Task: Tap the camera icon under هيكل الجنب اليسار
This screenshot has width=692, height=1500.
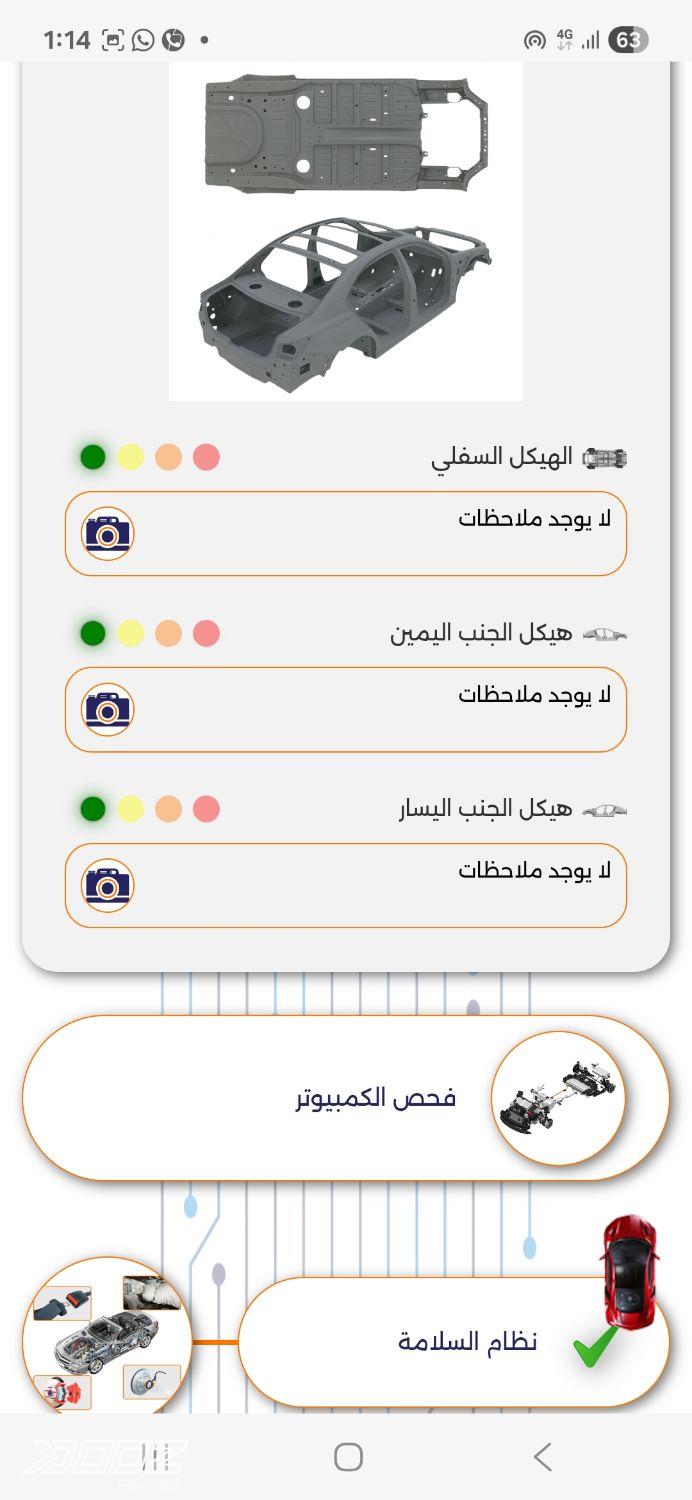Action: [108, 886]
